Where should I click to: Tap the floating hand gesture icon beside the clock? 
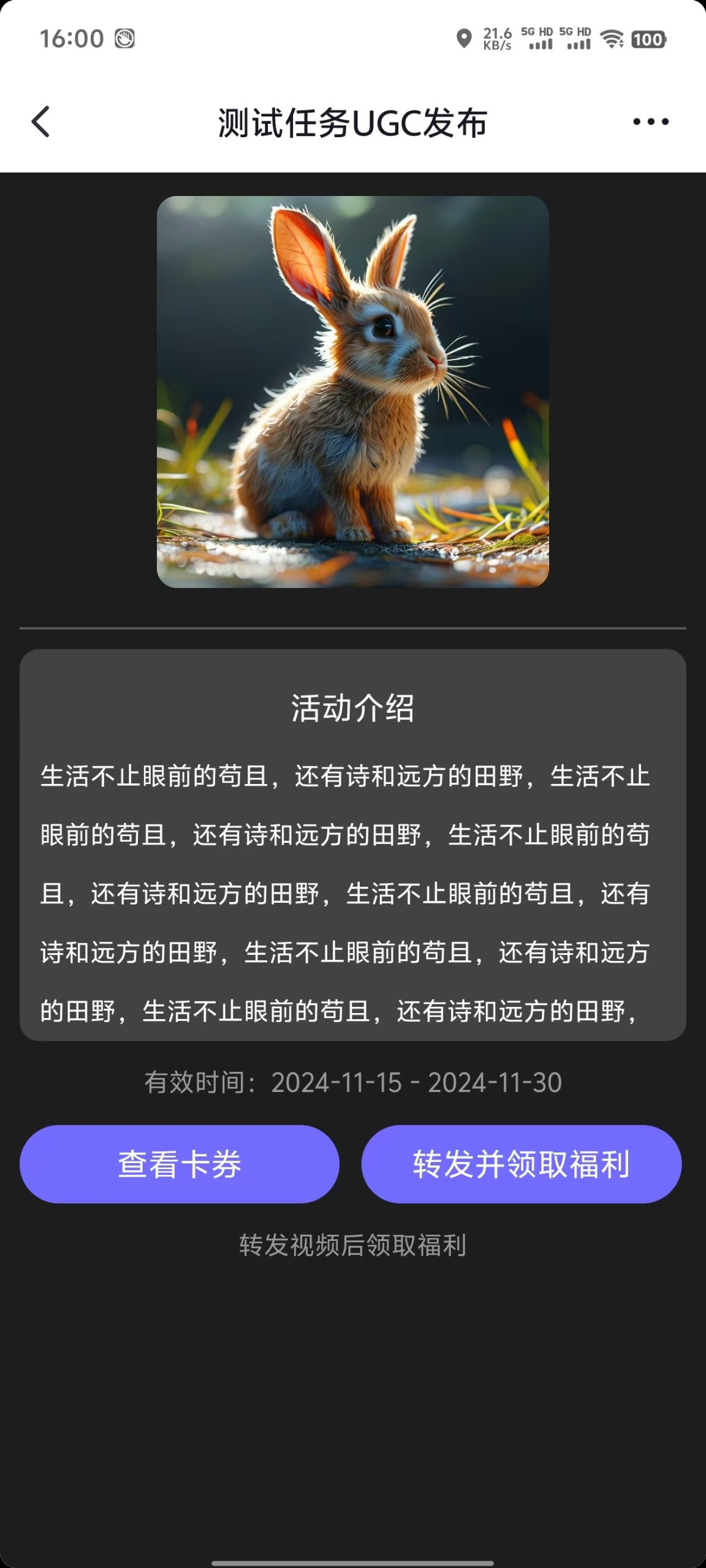click(123, 38)
